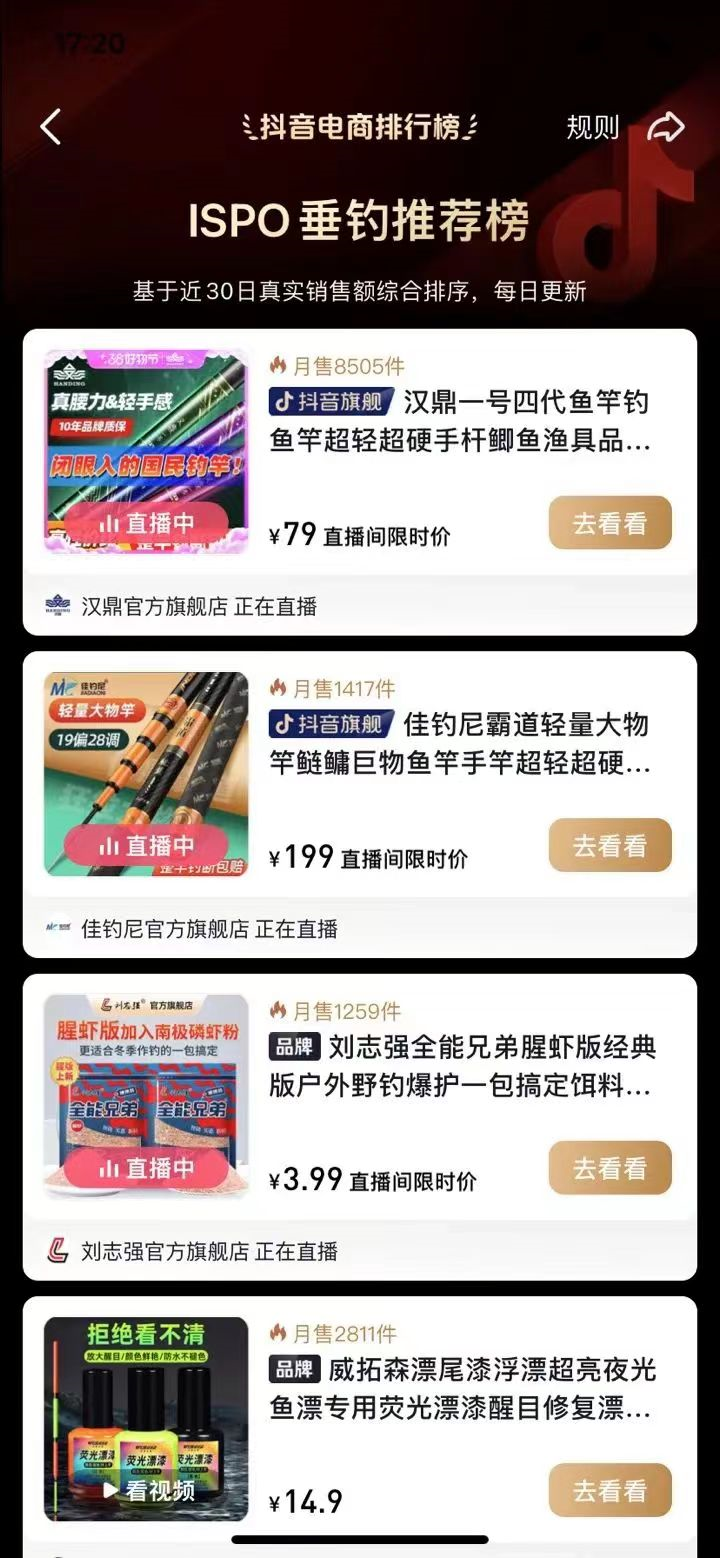
Task: Visit the 刘志强官方旗舰店 store row
Action: click(208, 1251)
